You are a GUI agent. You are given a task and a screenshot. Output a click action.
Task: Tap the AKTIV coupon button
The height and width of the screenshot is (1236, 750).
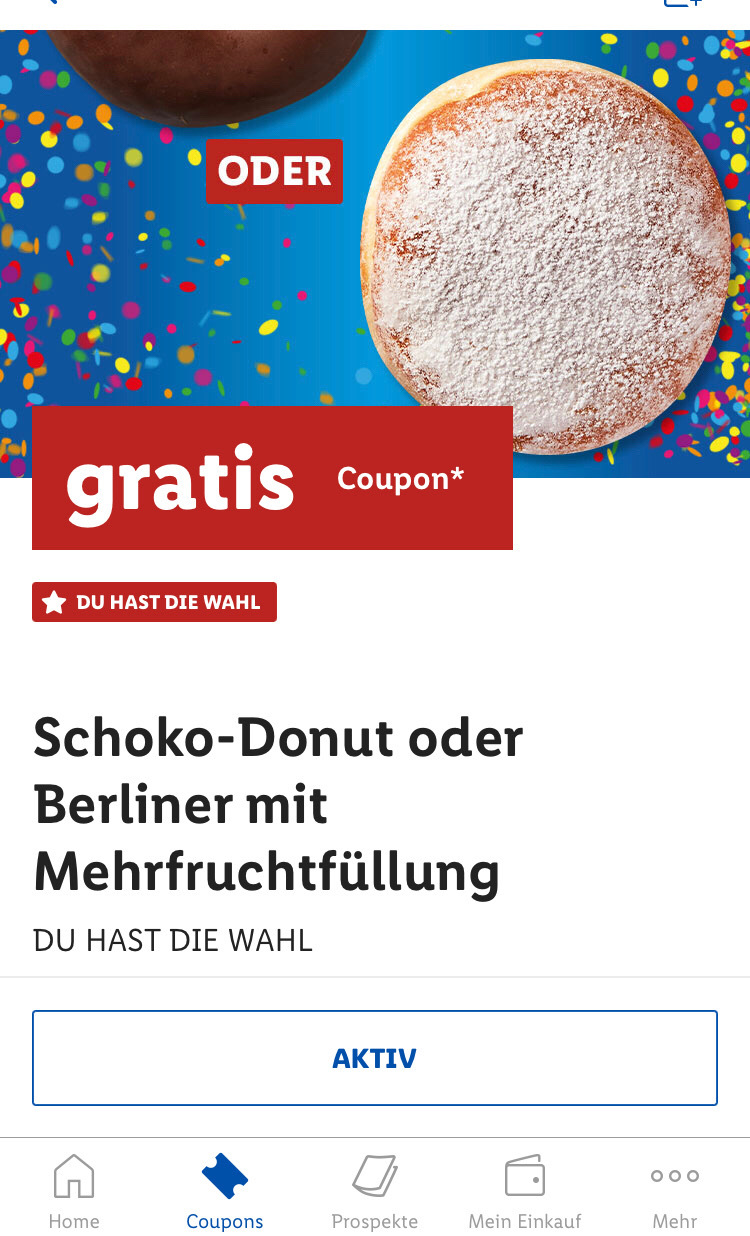(x=375, y=1058)
